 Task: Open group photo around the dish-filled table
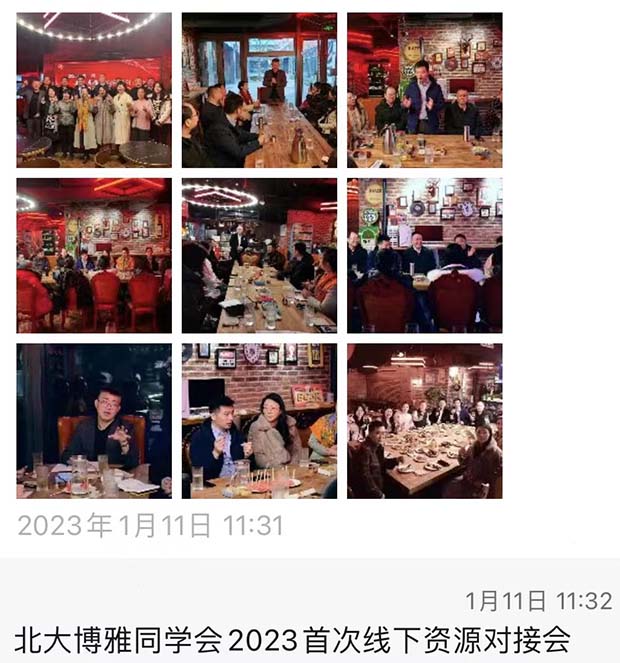pos(425,421)
